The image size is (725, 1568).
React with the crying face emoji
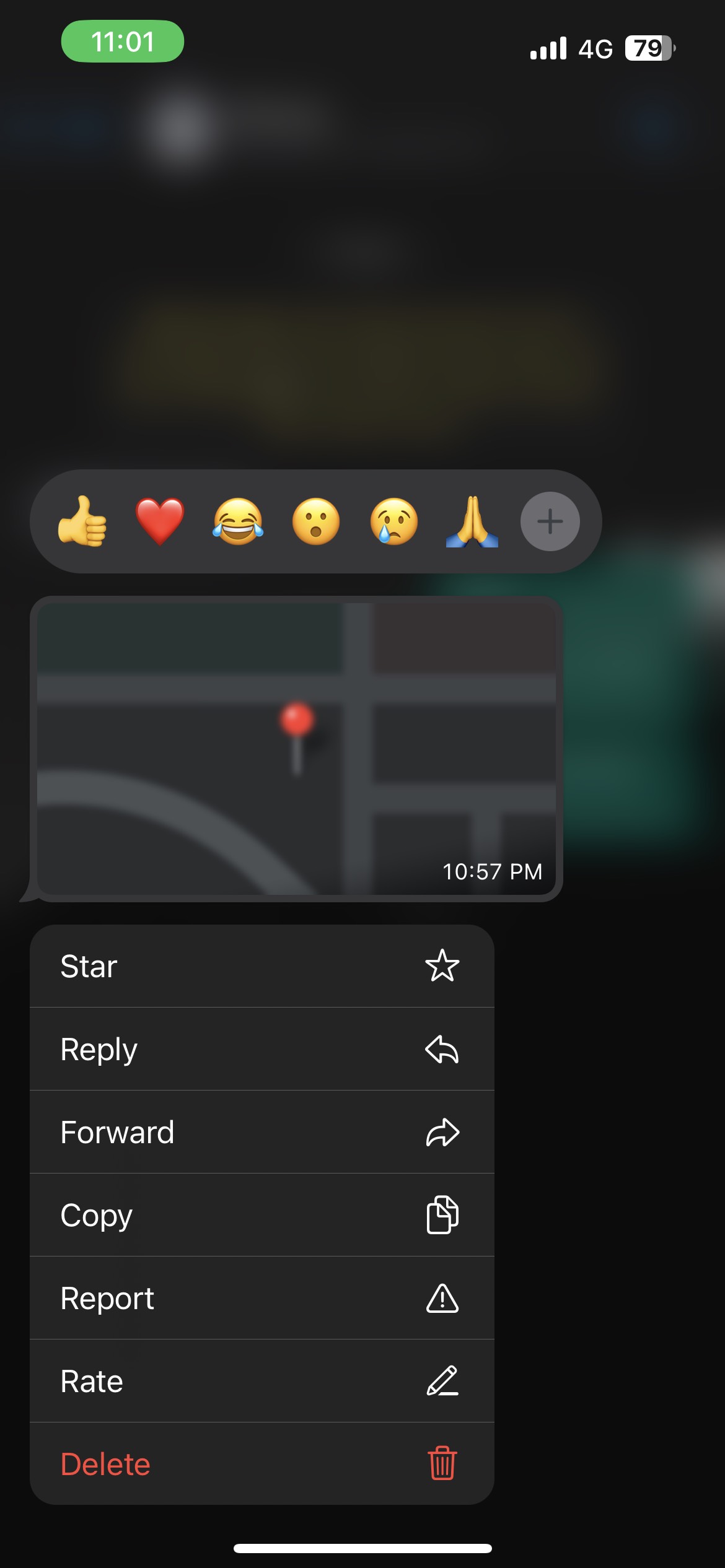(x=394, y=521)
